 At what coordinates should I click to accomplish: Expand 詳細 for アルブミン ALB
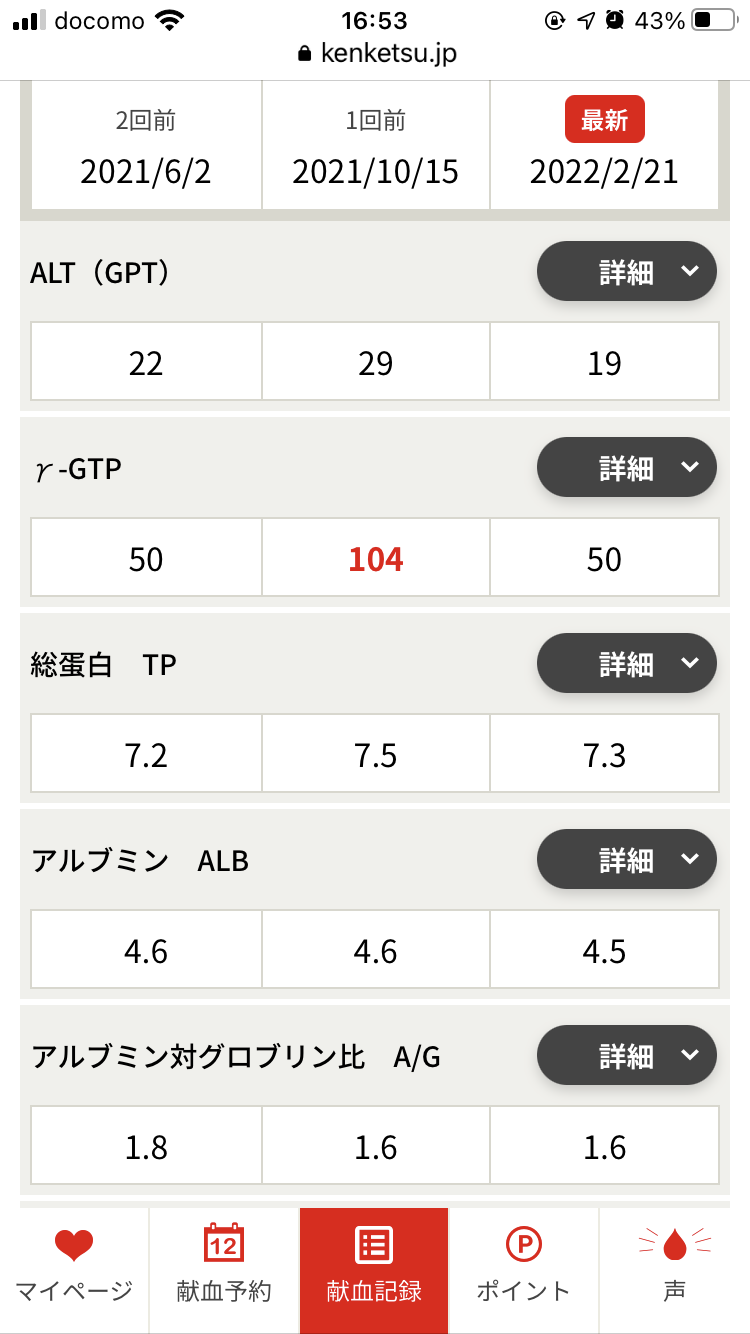tap(627, 859)
